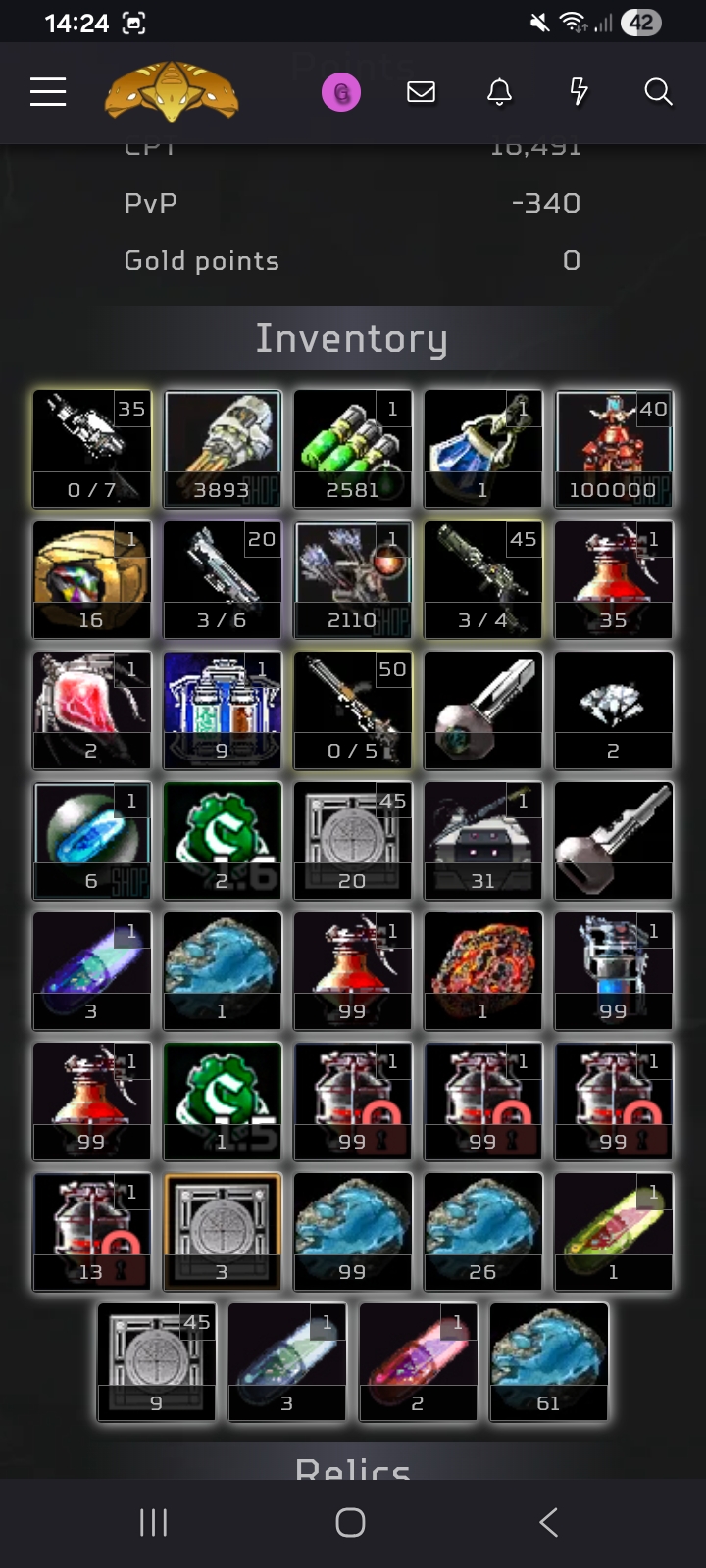The height and width of the screenshot is (1568, 706).
Task: Go back with the system back button
Action: point(548,1522)
